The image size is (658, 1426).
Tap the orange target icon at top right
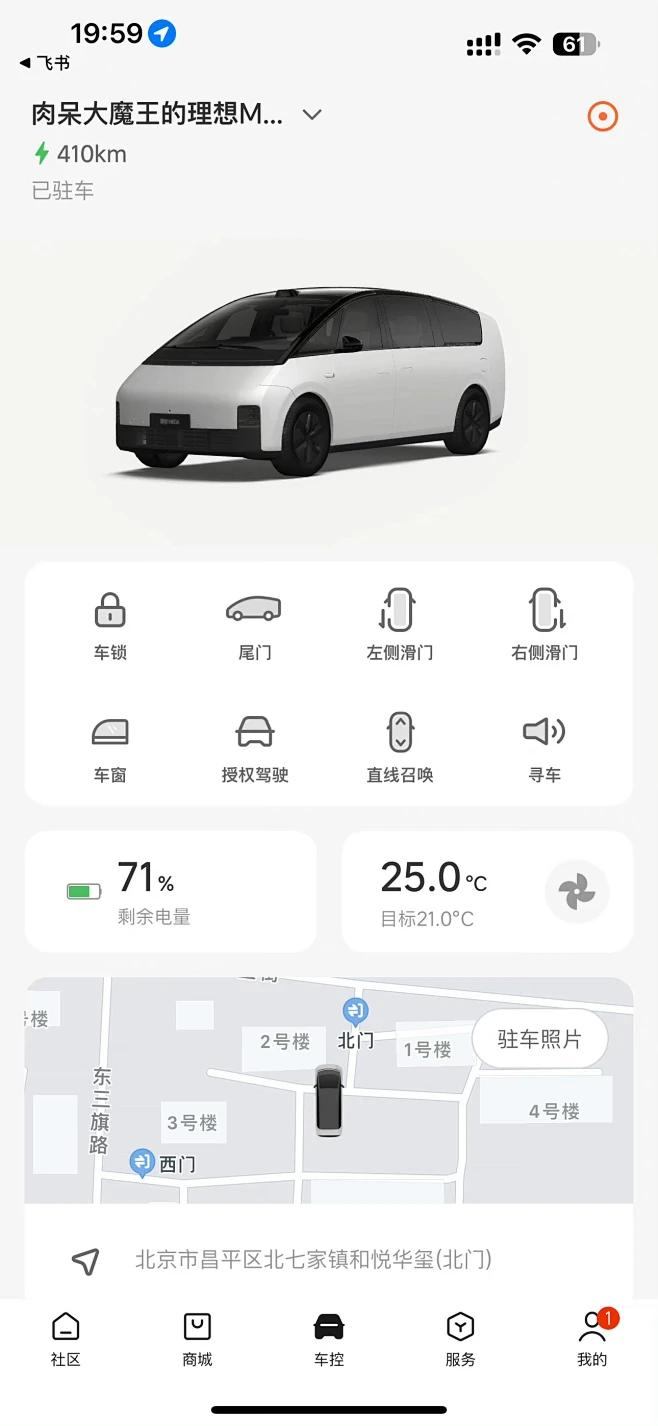tap(602, 116)
